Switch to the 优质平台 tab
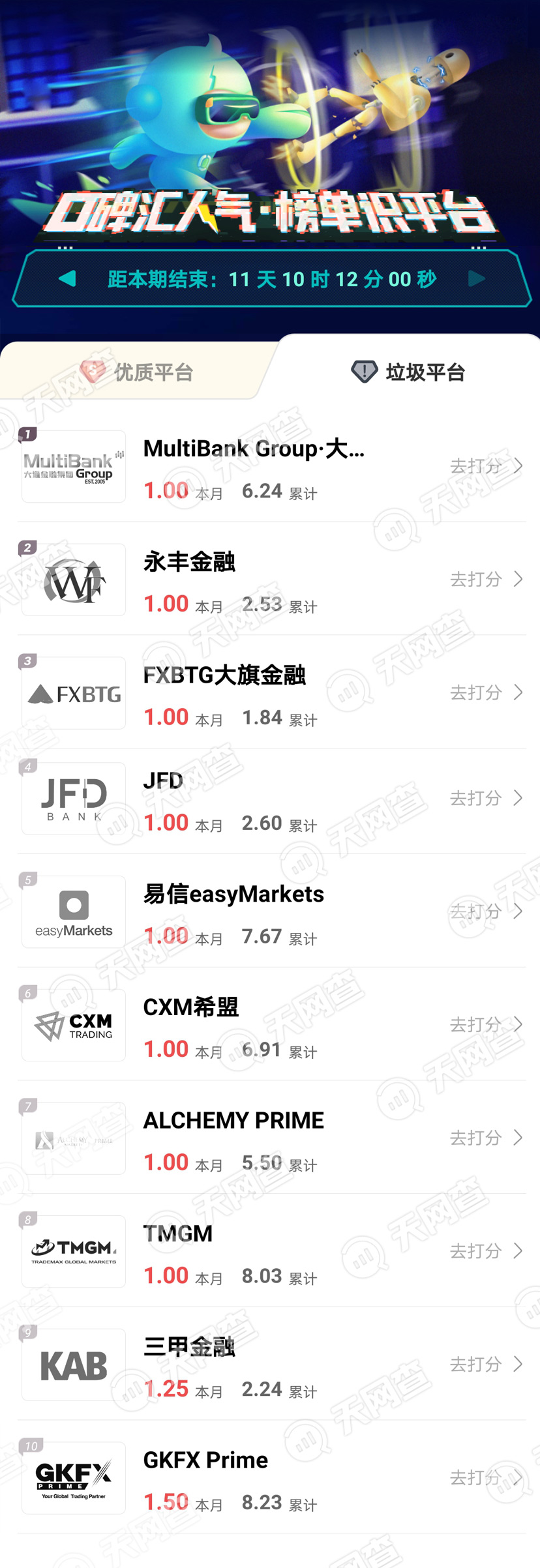540x1568 pixels. 137,372
